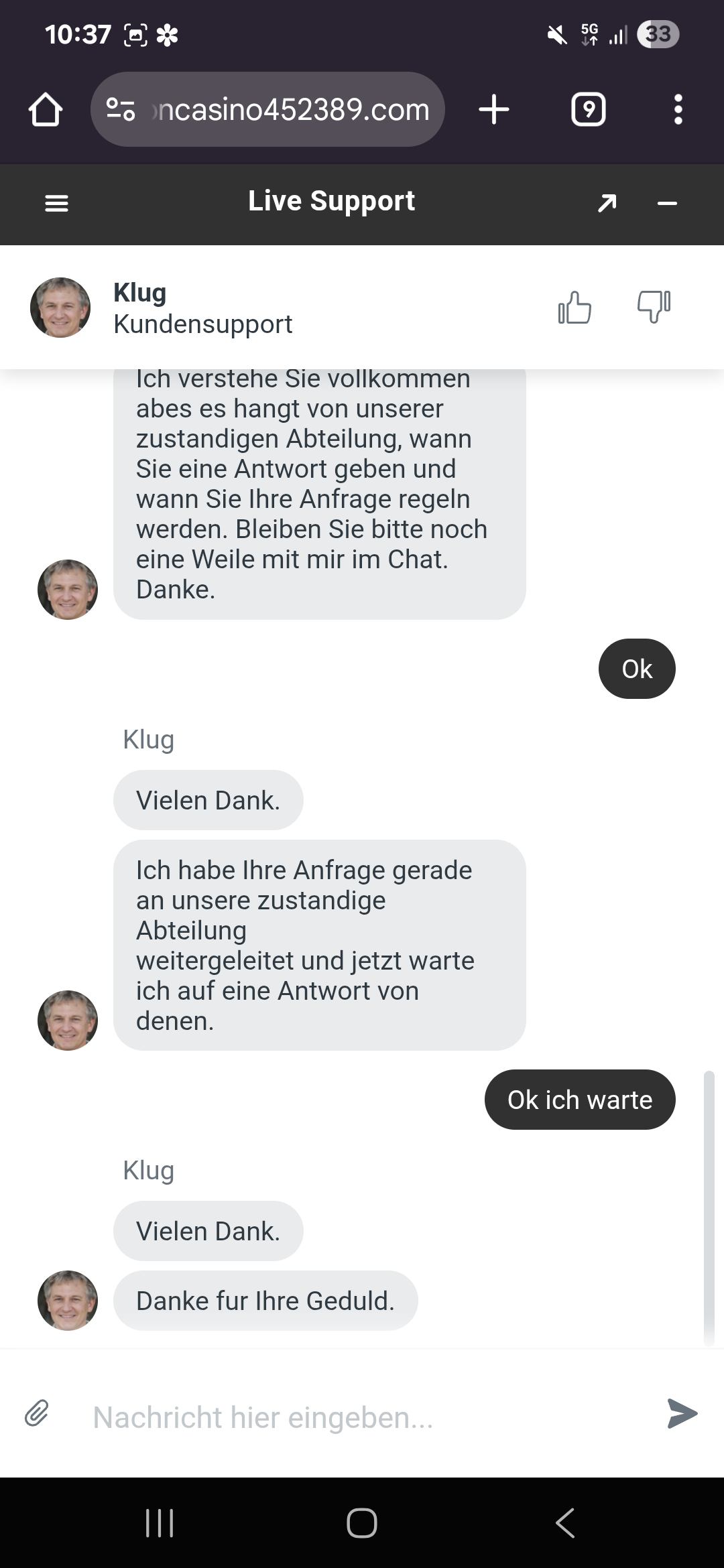Image resolution: width=724 pixels, height=1568 pixels.
Task: Attach a file to the chat
Action: point(37,1414)
